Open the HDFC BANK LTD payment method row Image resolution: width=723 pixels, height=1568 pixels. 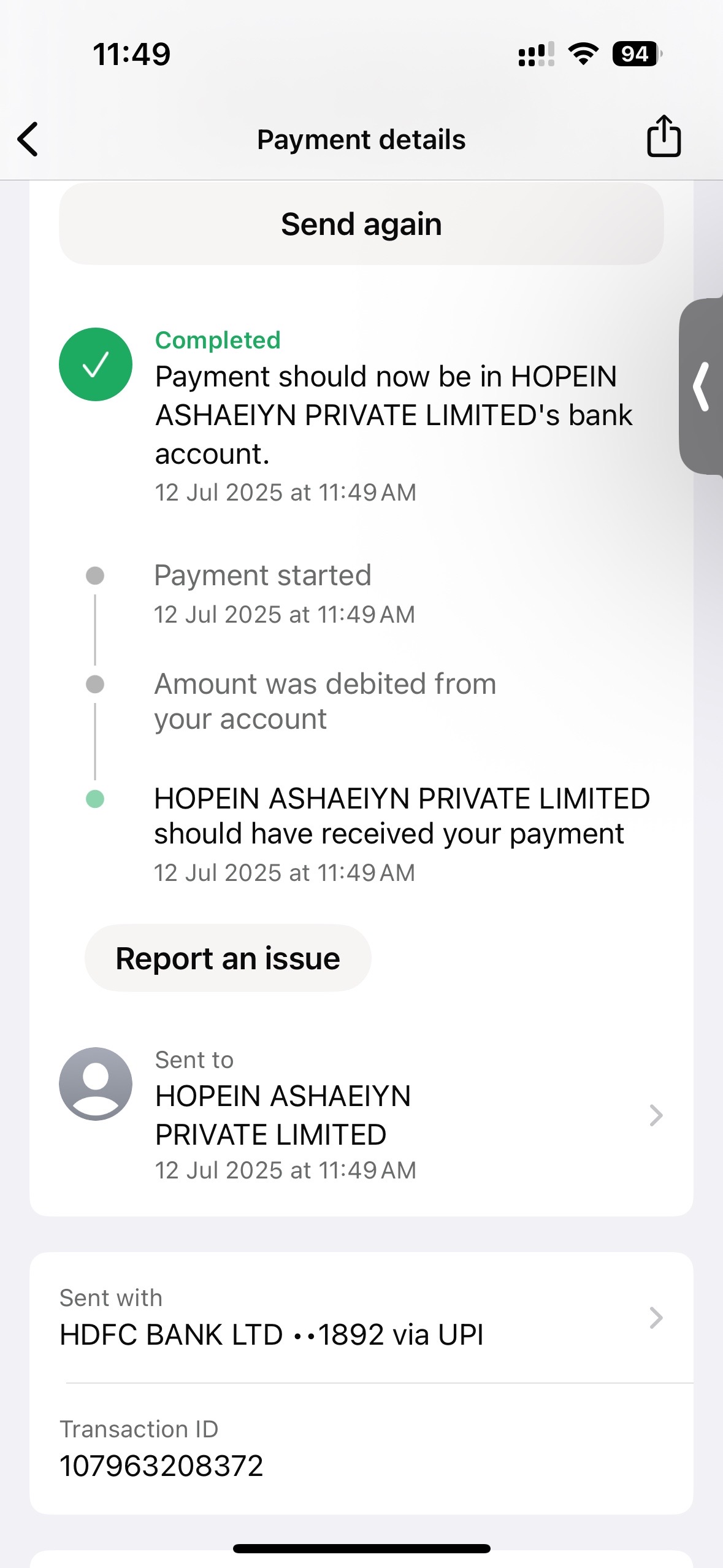(361, 1318)
